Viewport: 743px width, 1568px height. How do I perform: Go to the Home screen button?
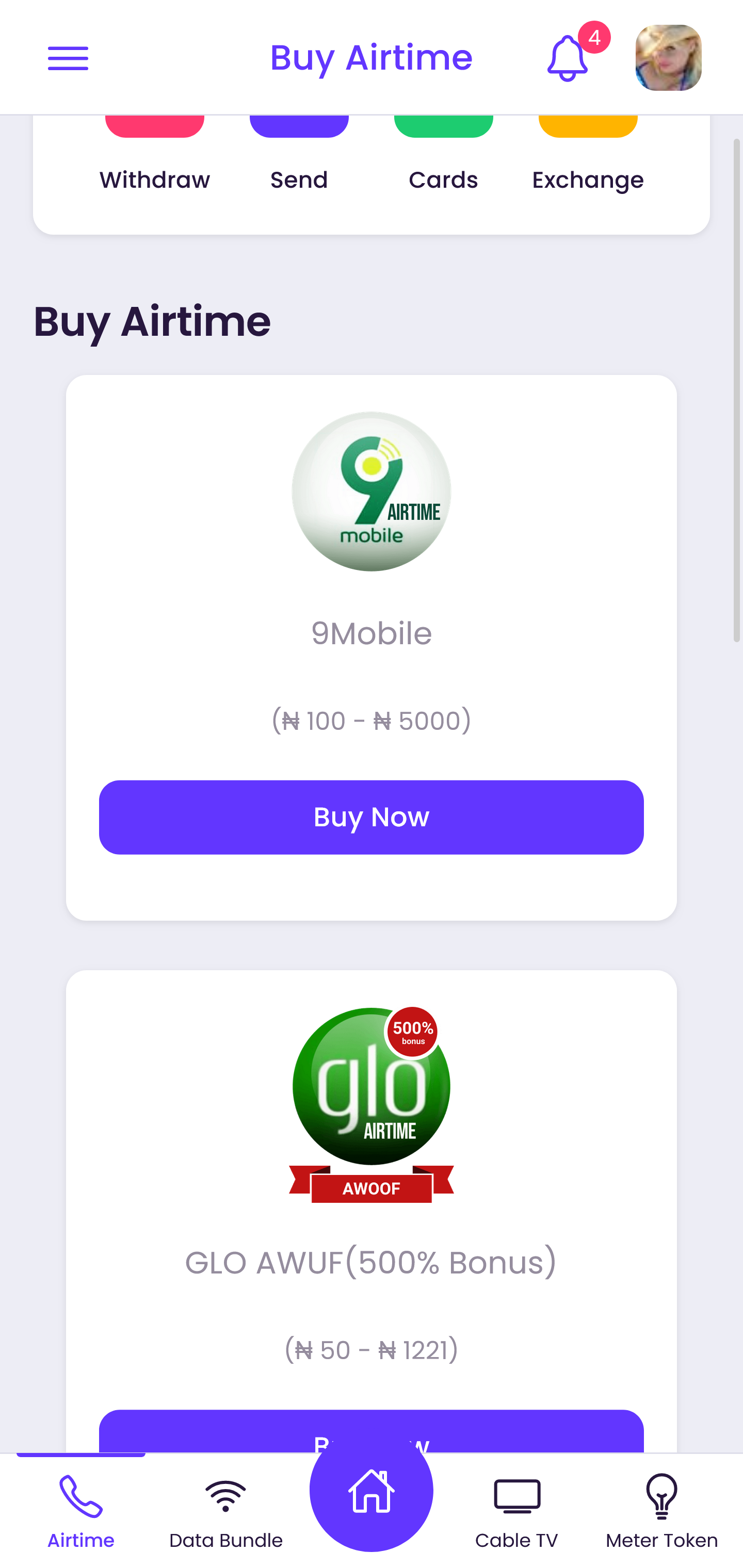tap(371, 1490)
